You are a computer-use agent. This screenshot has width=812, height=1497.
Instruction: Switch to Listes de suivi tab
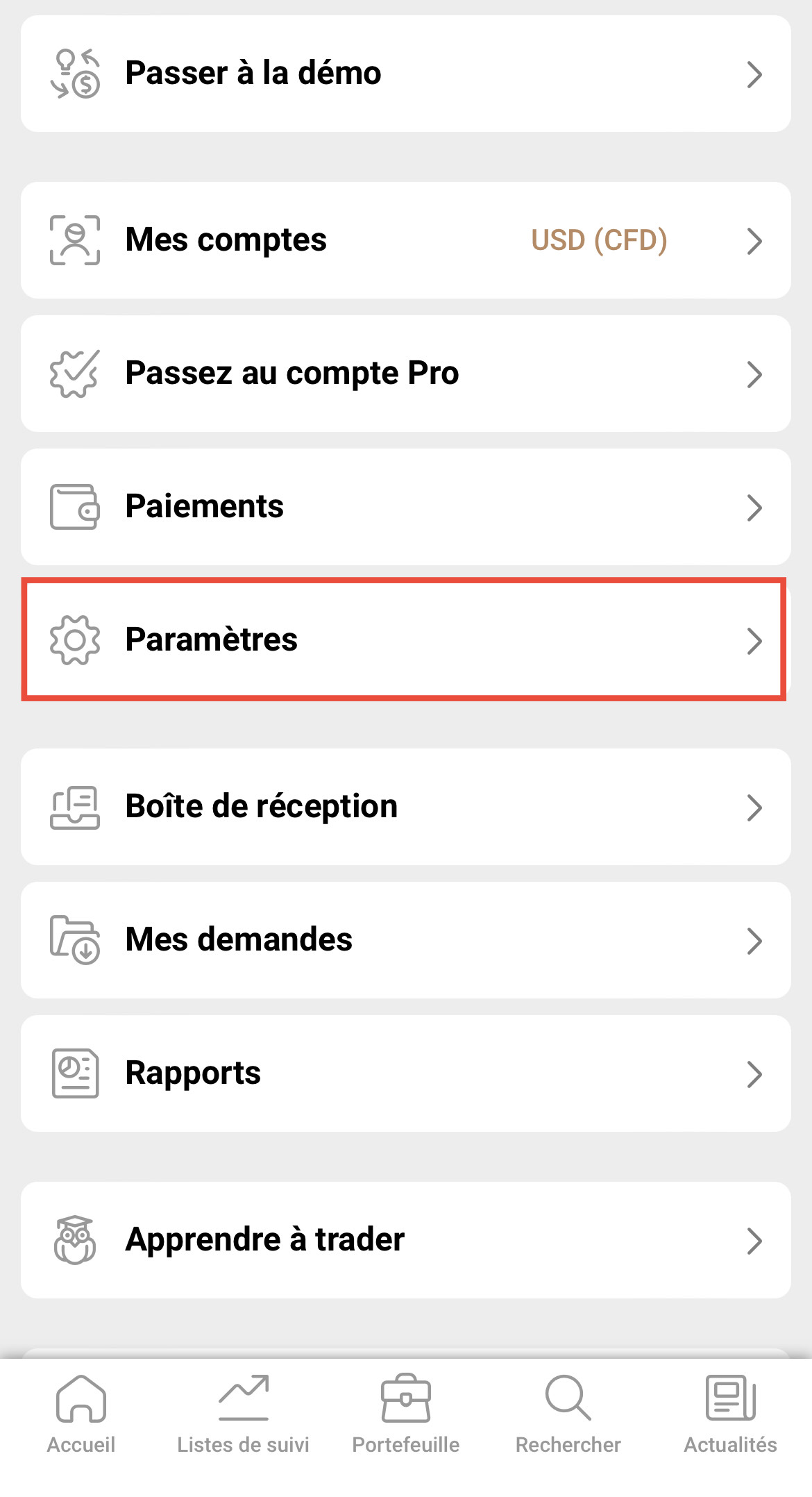click(x=243, y=1414)
